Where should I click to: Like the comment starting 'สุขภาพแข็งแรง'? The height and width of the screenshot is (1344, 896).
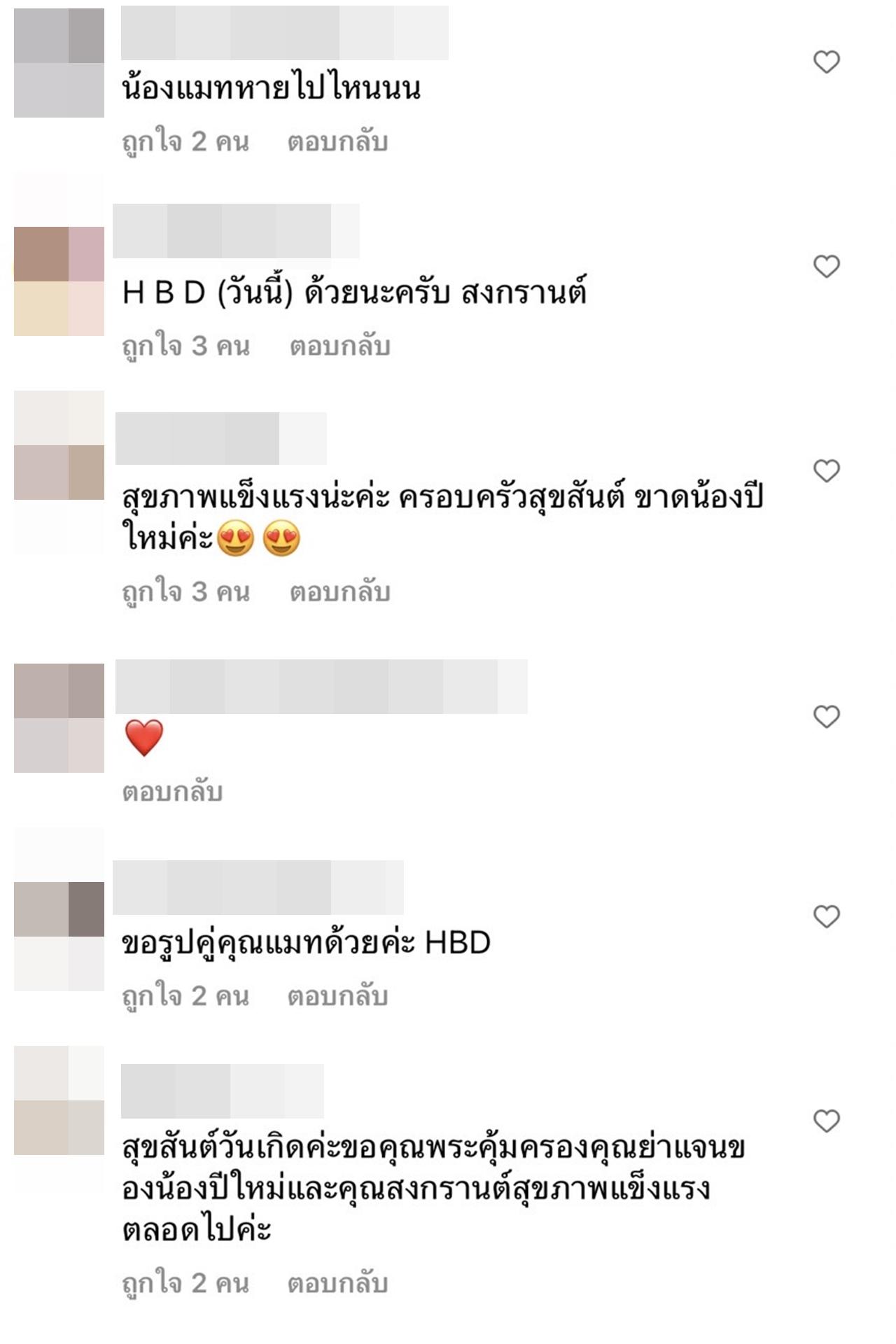click(x=826, y=471)
